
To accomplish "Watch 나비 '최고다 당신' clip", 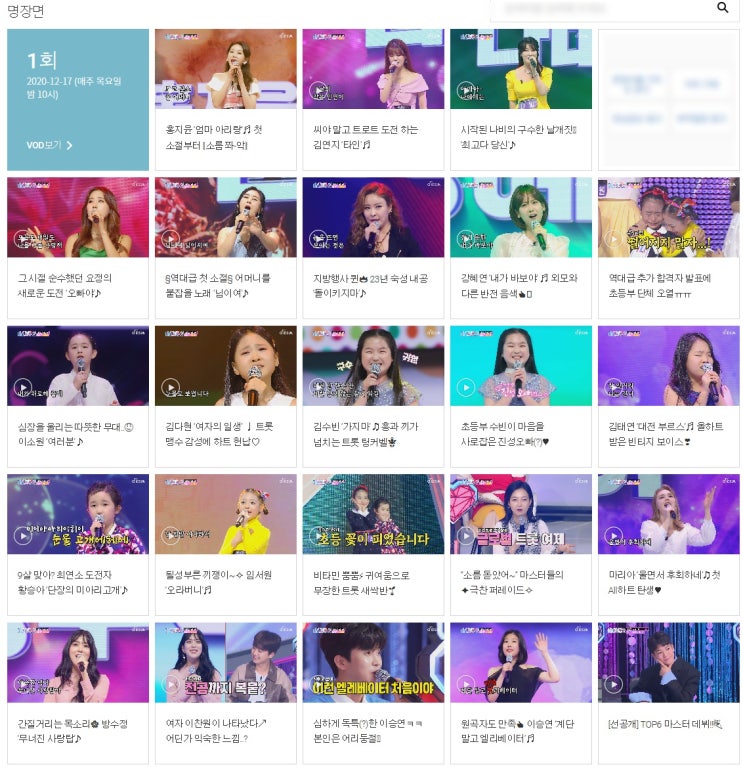I will 520,69.
